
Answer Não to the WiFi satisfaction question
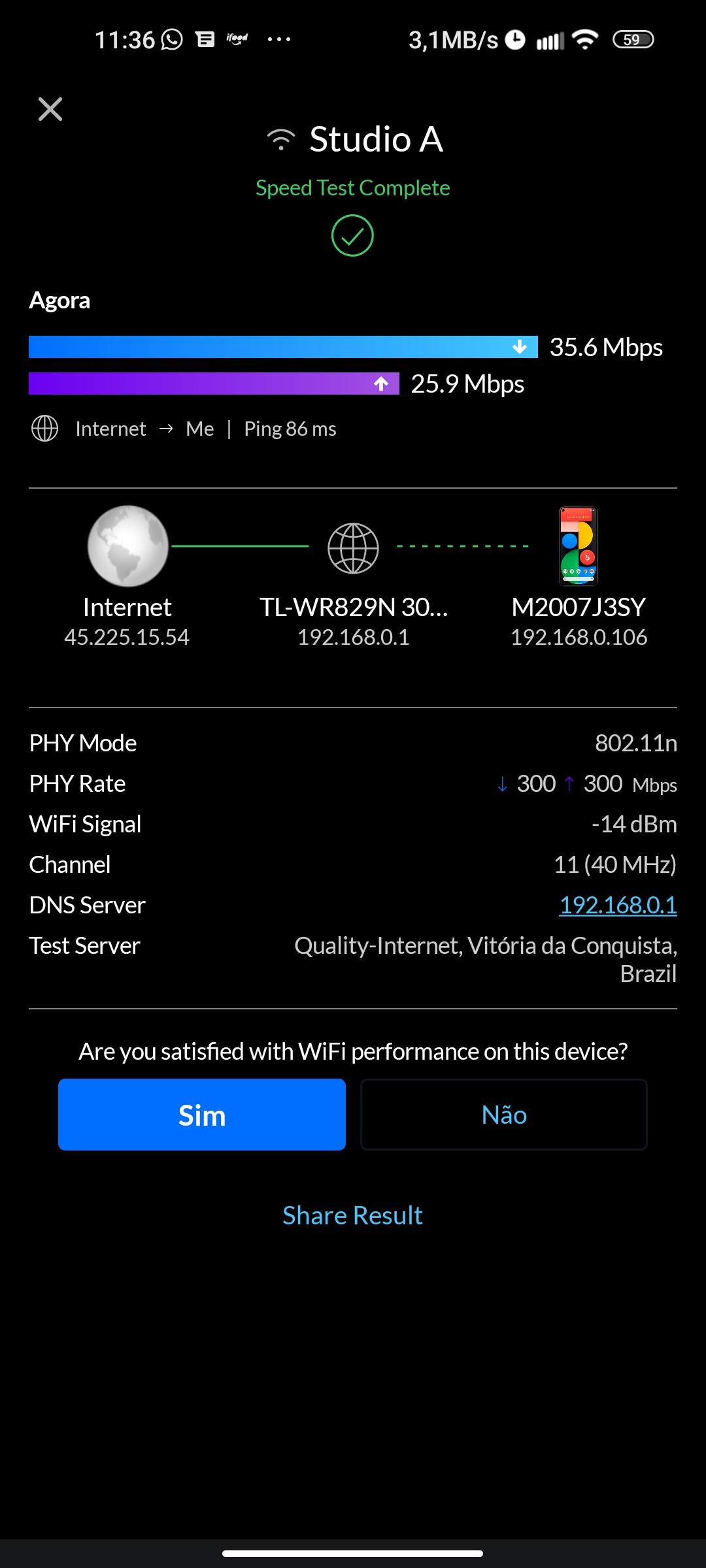tap(503, 1115)
